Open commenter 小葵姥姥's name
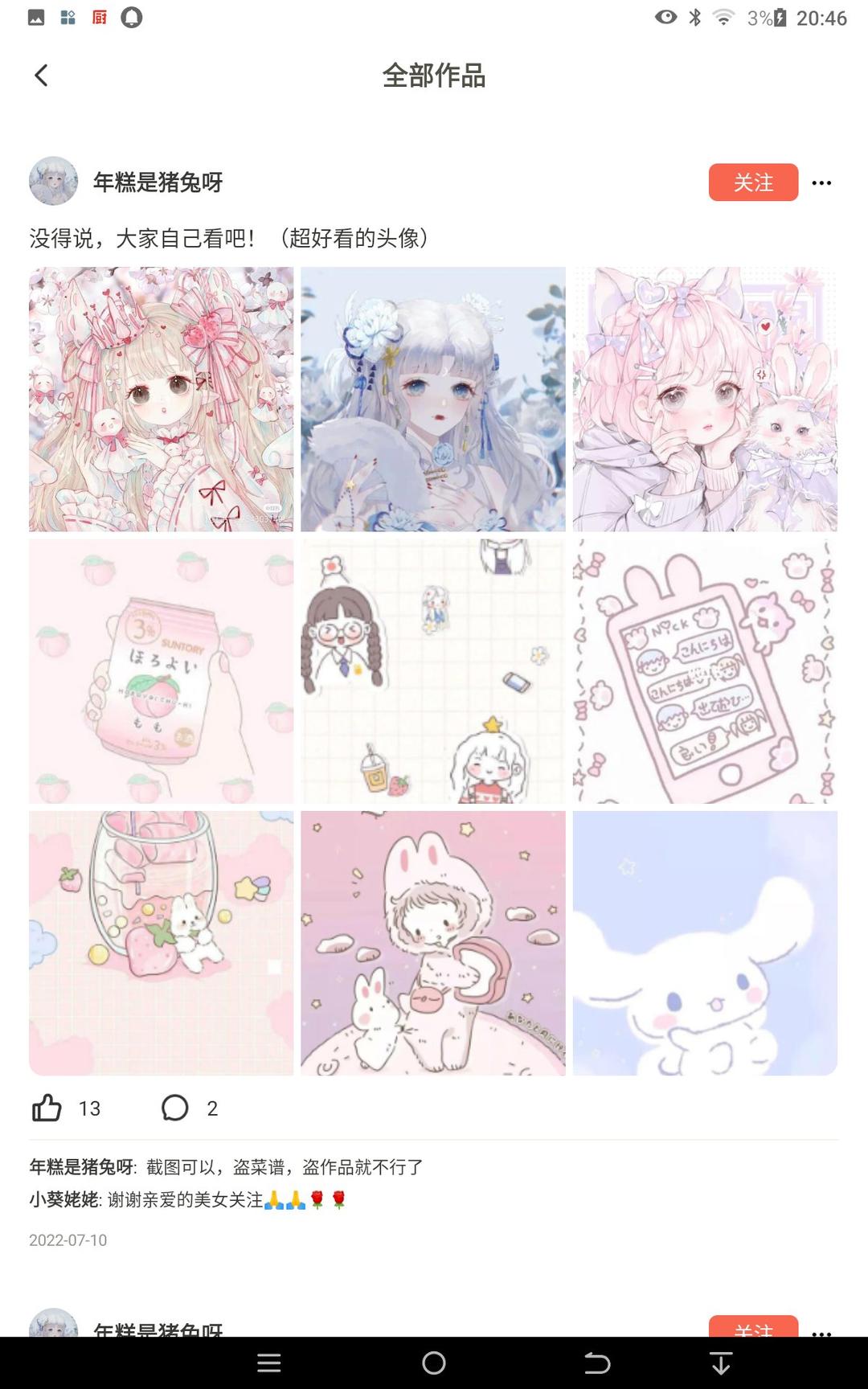The height and width of the screenshot is (1389, 868). (x=63, y=1200)
